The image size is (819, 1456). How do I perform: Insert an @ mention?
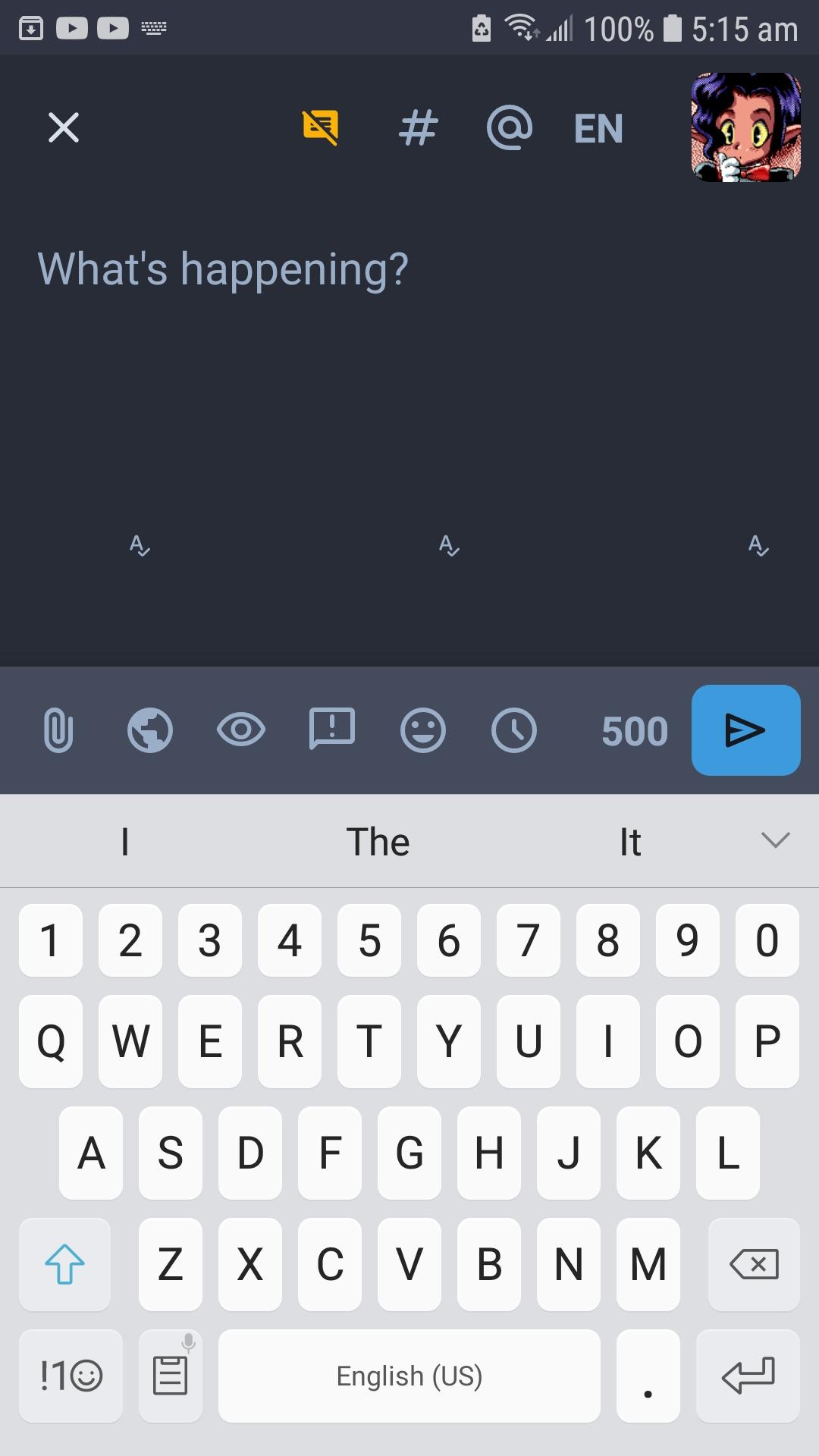pyautogui.click(x=510, y=127)
